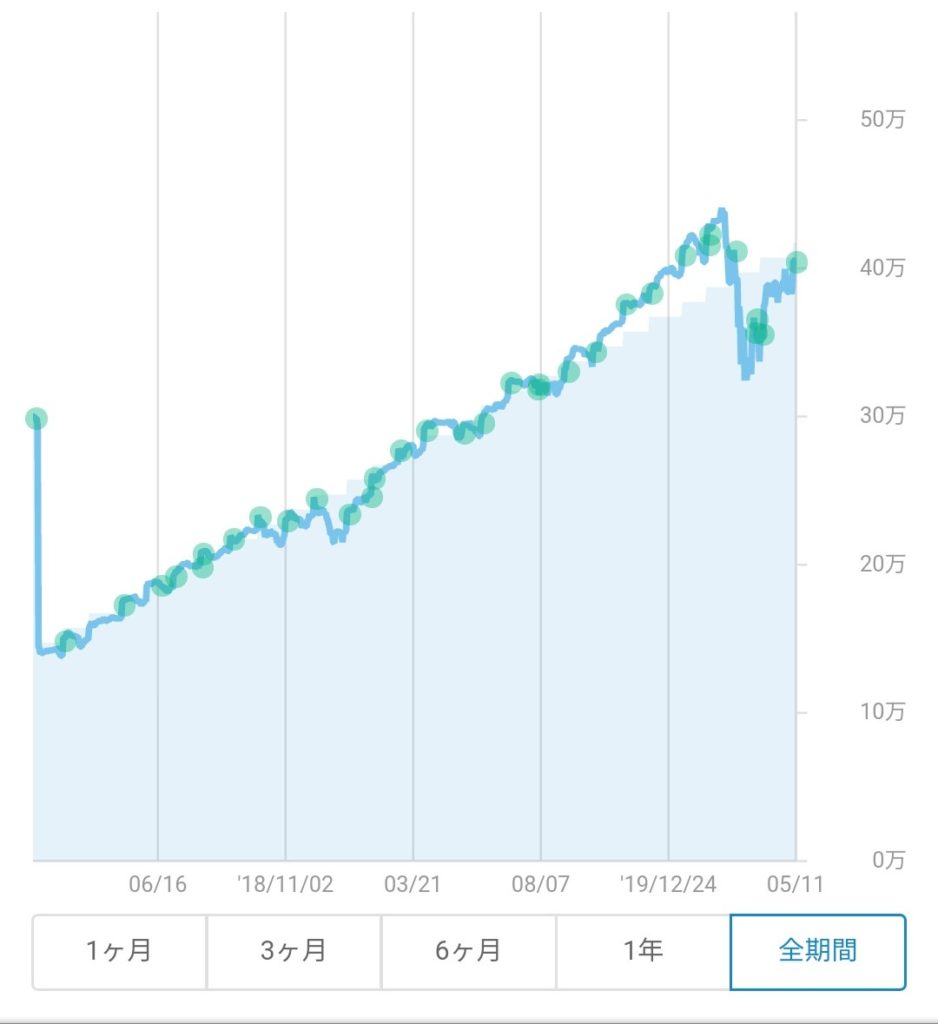Switch chart range to 1ヶ月
Image resolution: width=938 pixels, height=1024 pixels.
click(119, 951)
